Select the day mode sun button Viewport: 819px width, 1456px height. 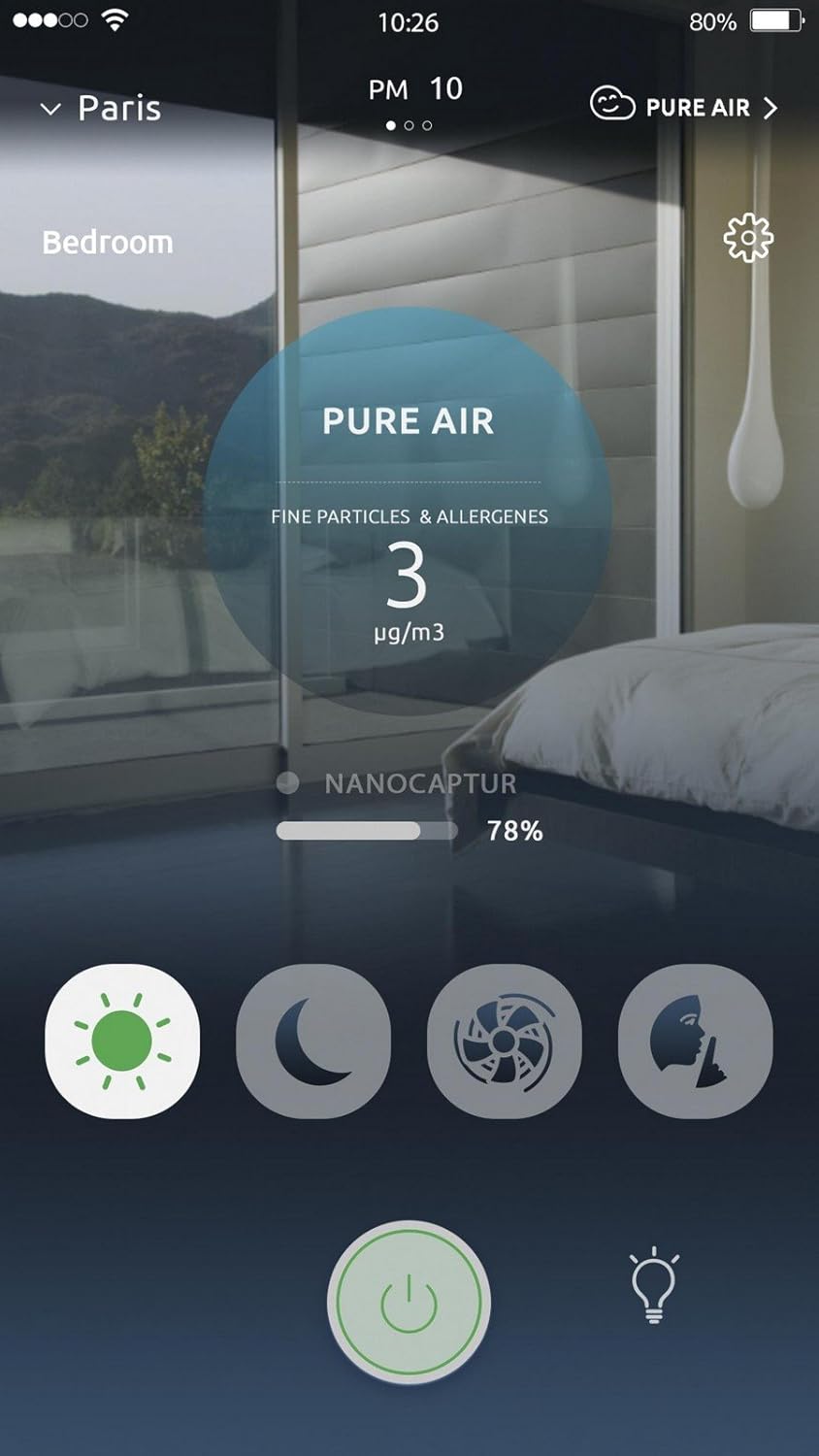tap(122, 1041)
